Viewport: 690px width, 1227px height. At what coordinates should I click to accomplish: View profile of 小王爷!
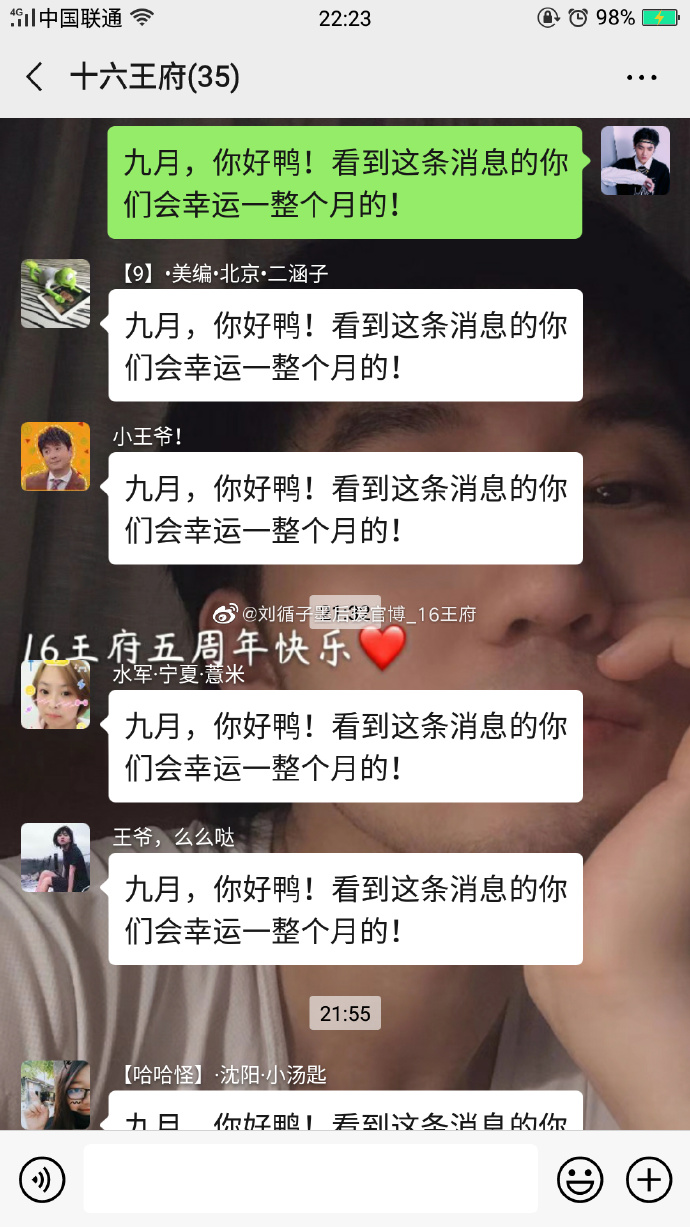click(55, 456)
